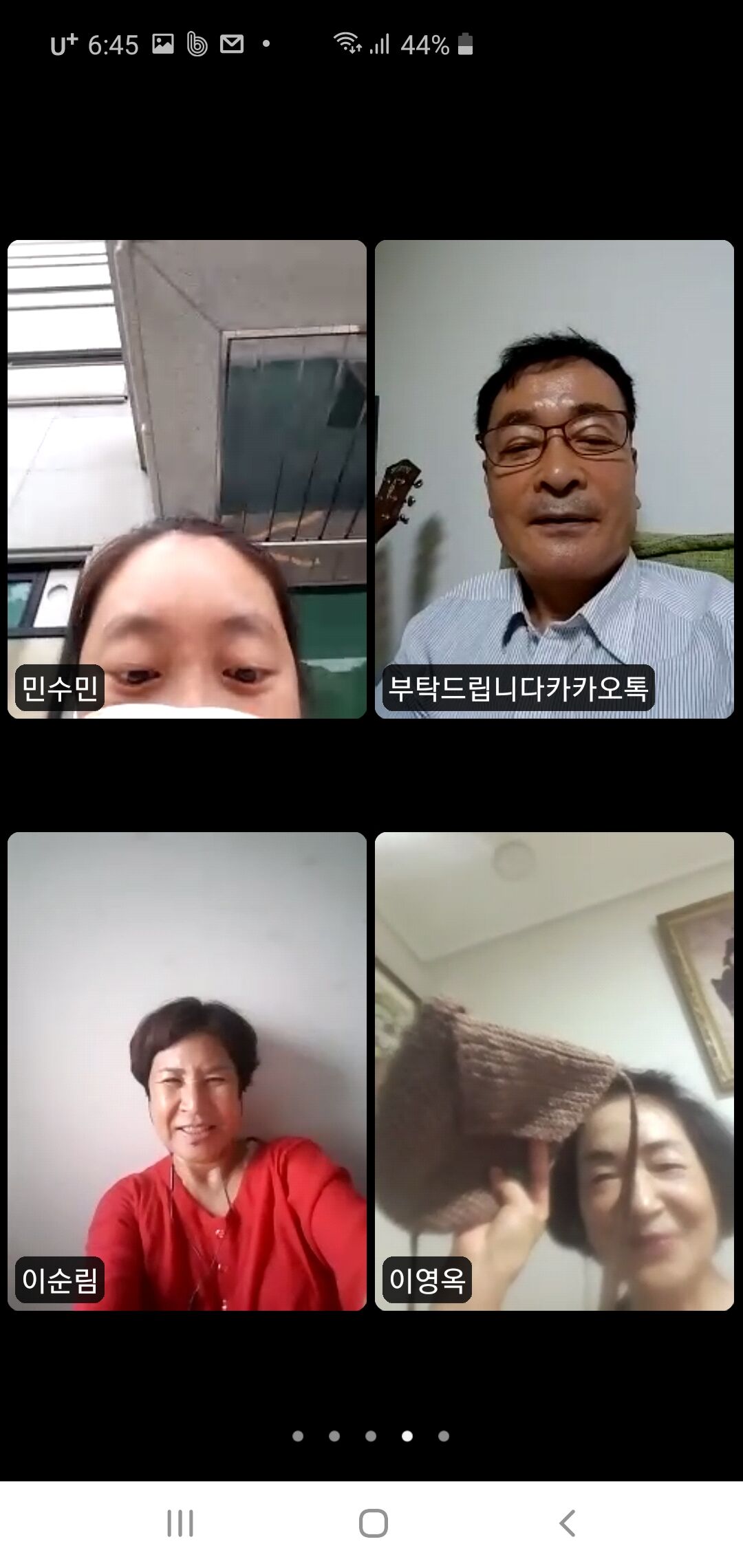Select the video tile labeled 이순림
This screenshot has height=1568, width=743.
pyautogui.click(x=186, y=1071)
